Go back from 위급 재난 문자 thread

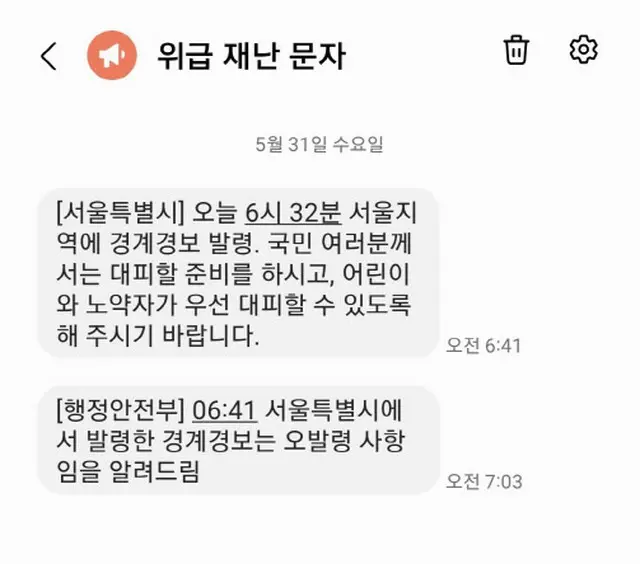pos(48,55)
